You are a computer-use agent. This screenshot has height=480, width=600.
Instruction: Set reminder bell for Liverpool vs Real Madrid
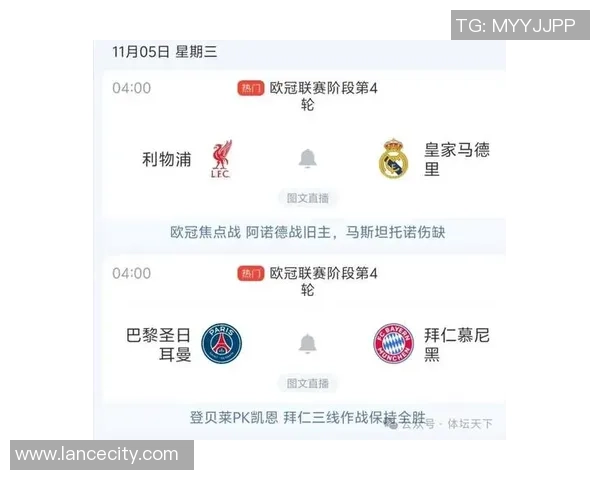click(x=307, y=159)
